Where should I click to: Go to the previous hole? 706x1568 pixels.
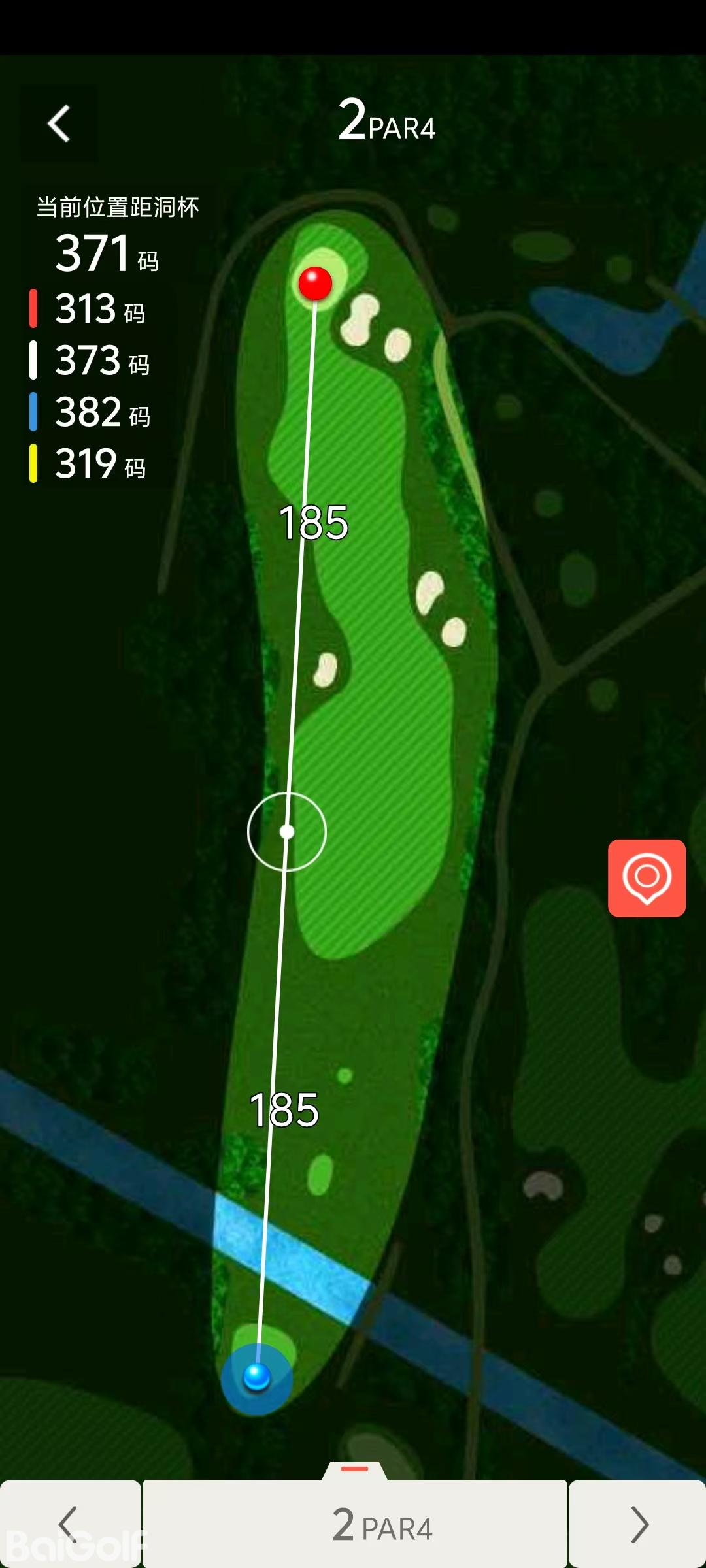click(69, 1524)
